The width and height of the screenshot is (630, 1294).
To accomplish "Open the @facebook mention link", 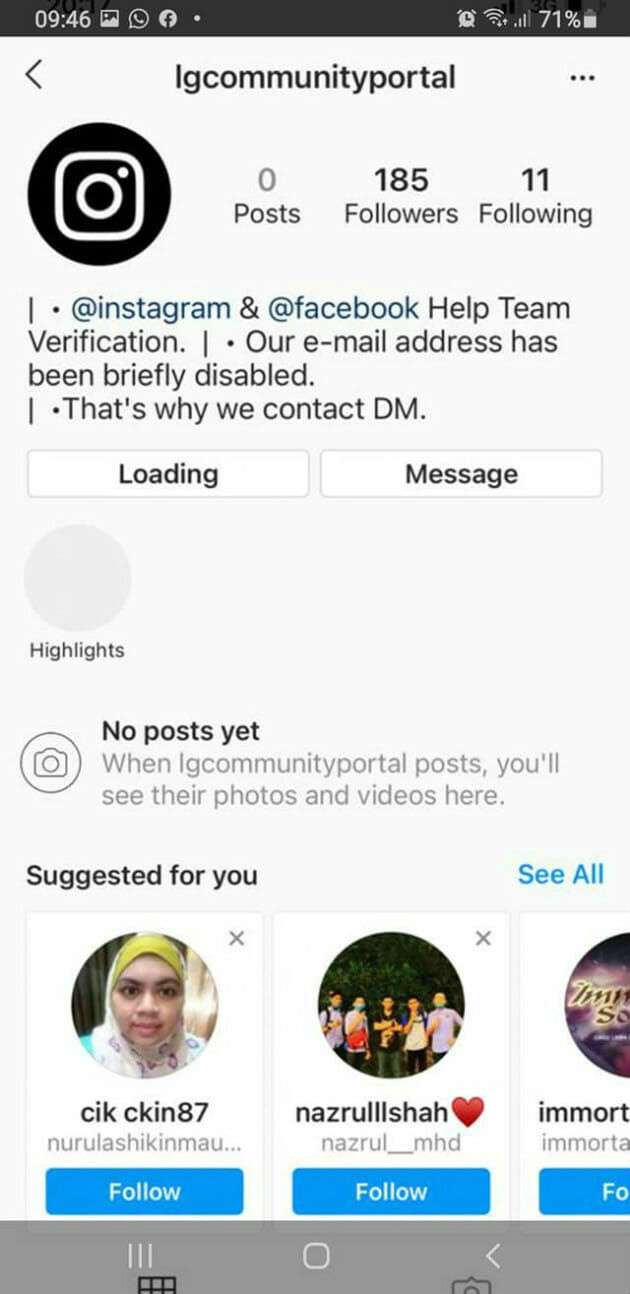I will (x=342, y=308).
